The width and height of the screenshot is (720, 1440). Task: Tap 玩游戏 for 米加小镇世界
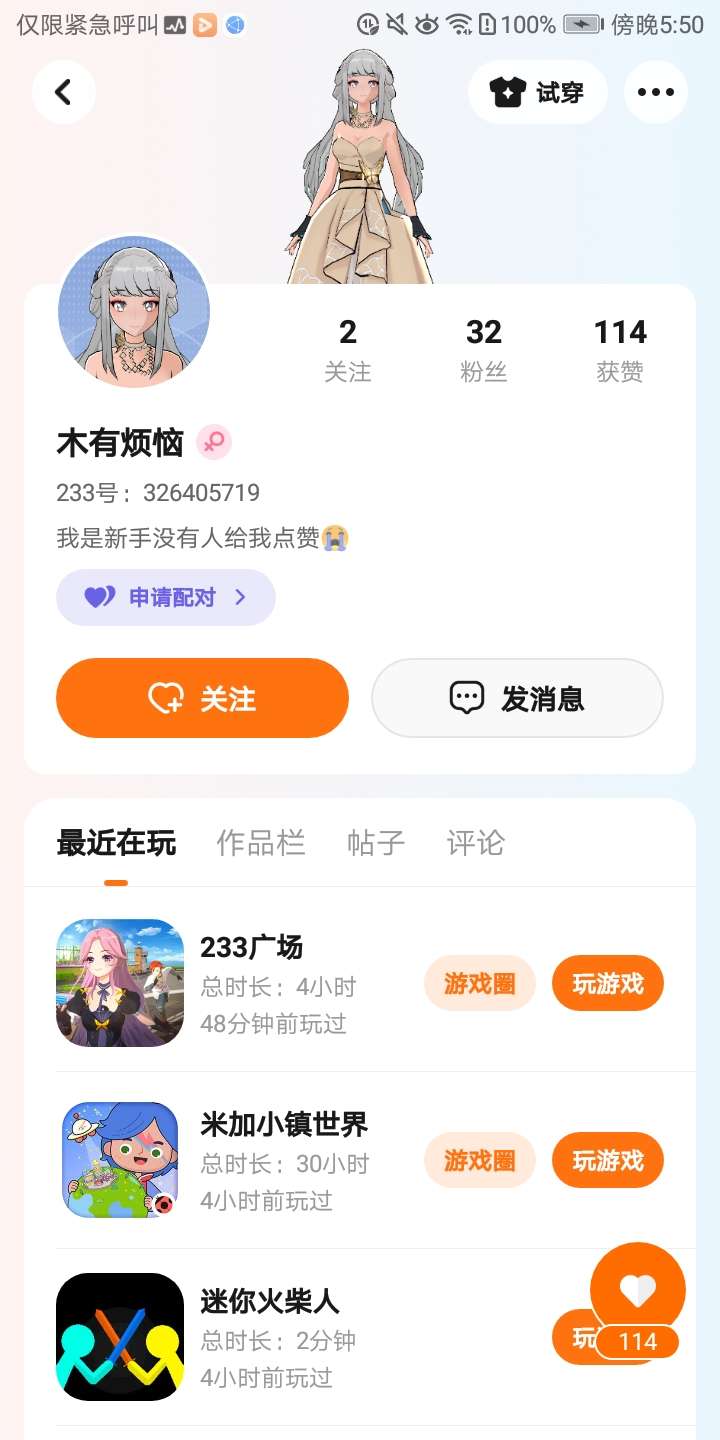[x=607, y=1160]
